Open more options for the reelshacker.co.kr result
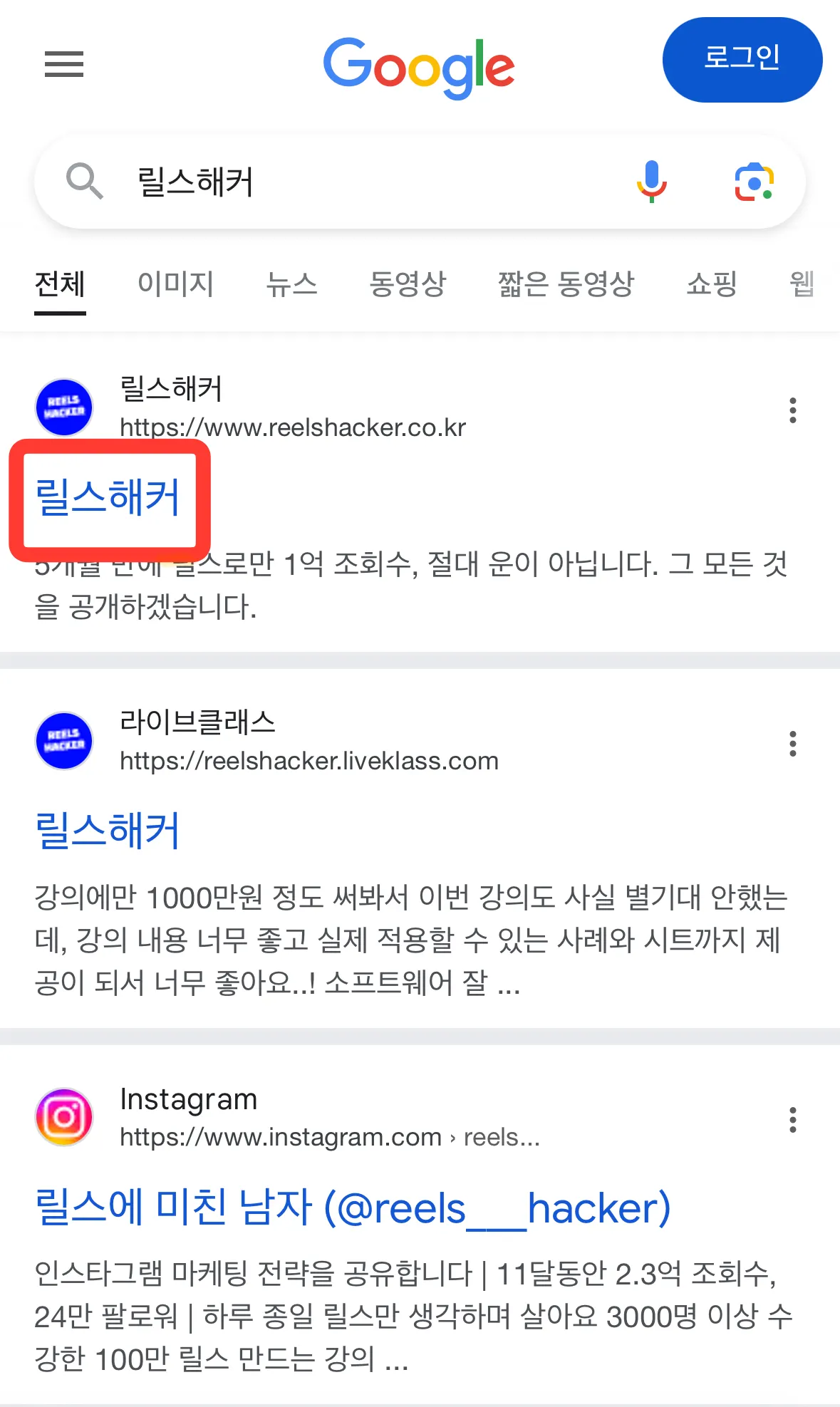This screenshot has height=1407, width=840. (792, 410)
